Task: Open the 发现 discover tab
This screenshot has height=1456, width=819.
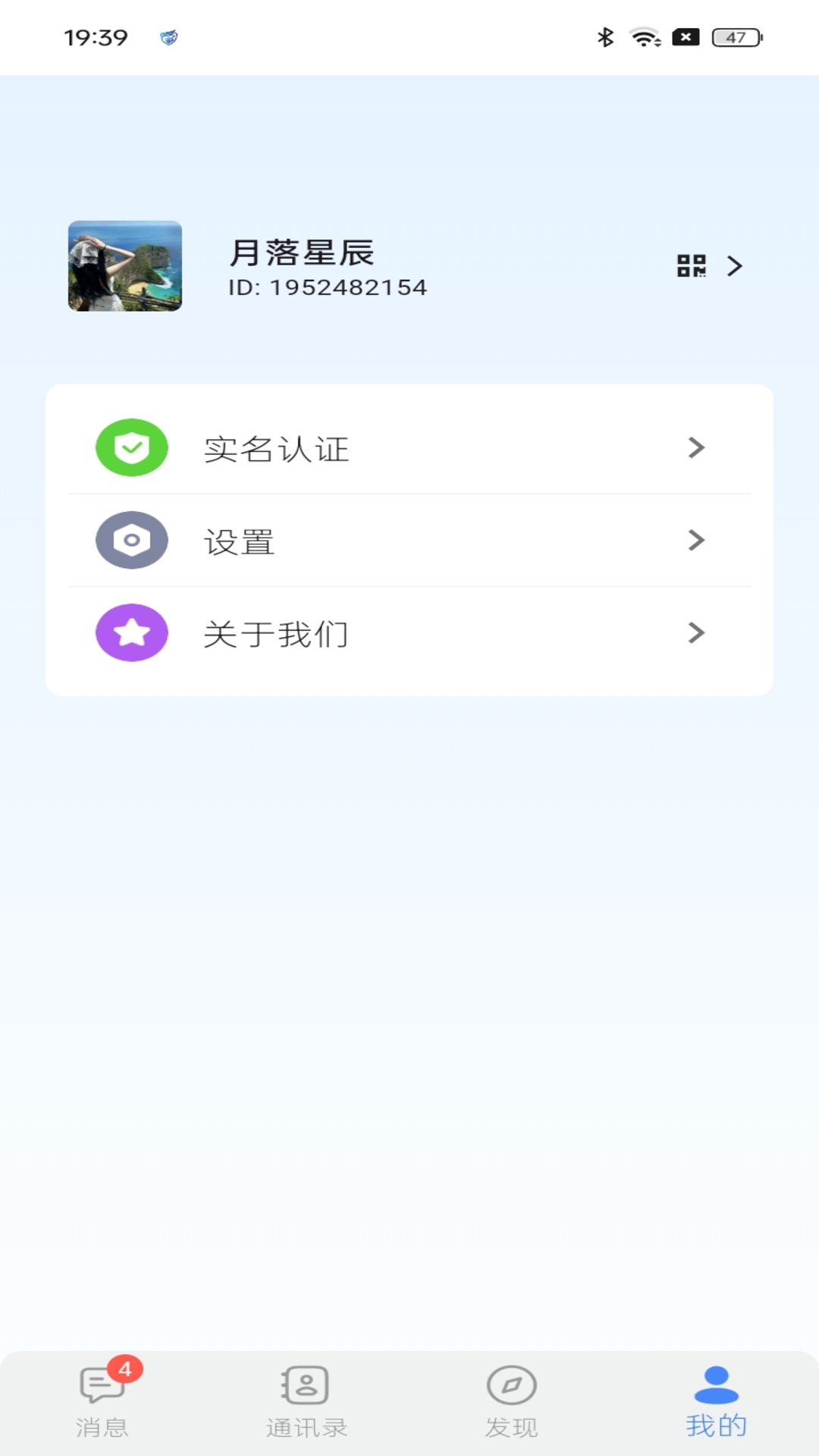Action: click(x=511, y=1401)
